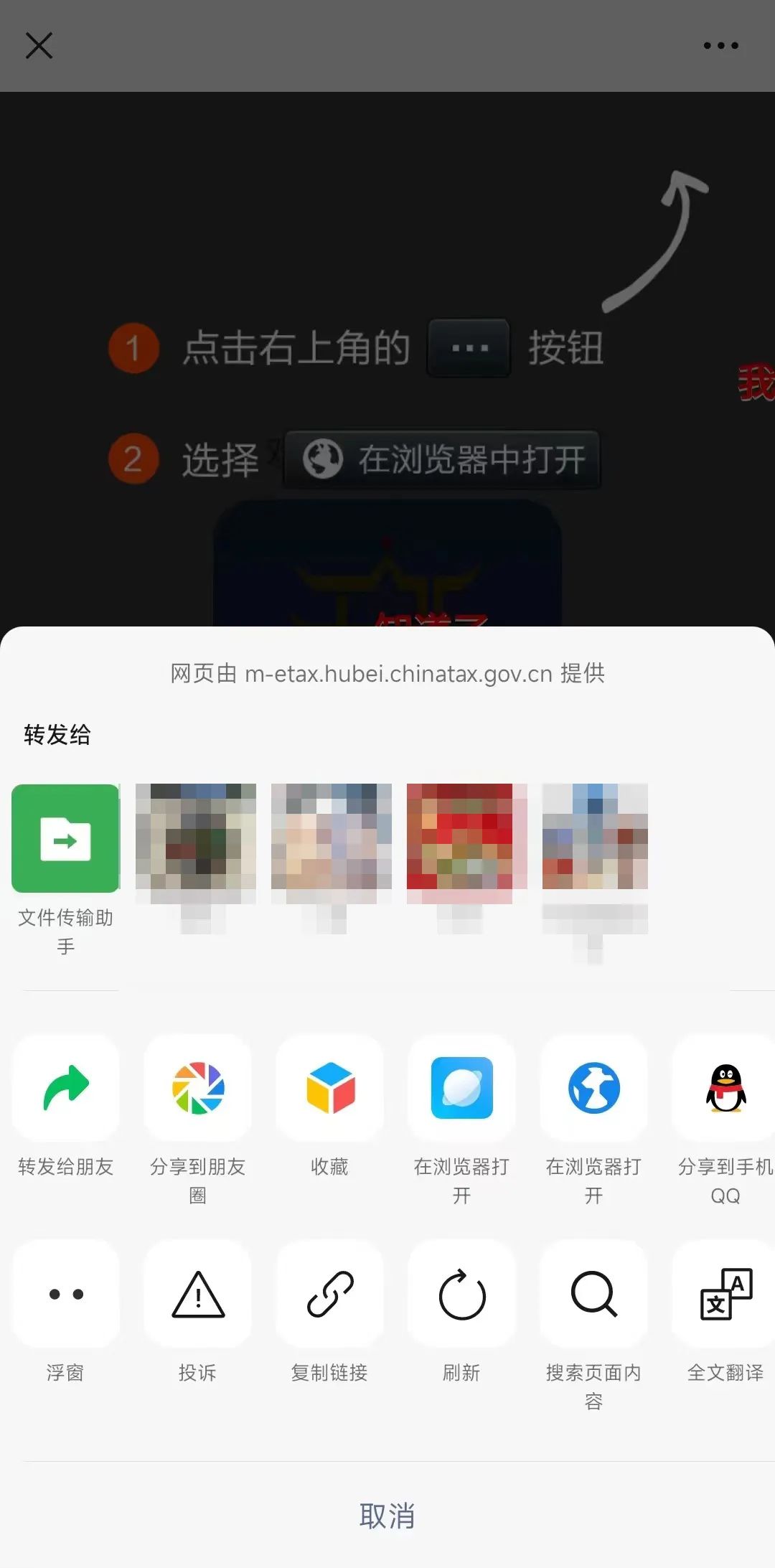Image resolution: width=775 pixels, height=1568 pixels.
Task: Dismiss the sheet with 取消
Action: (x=387, y=1516)
